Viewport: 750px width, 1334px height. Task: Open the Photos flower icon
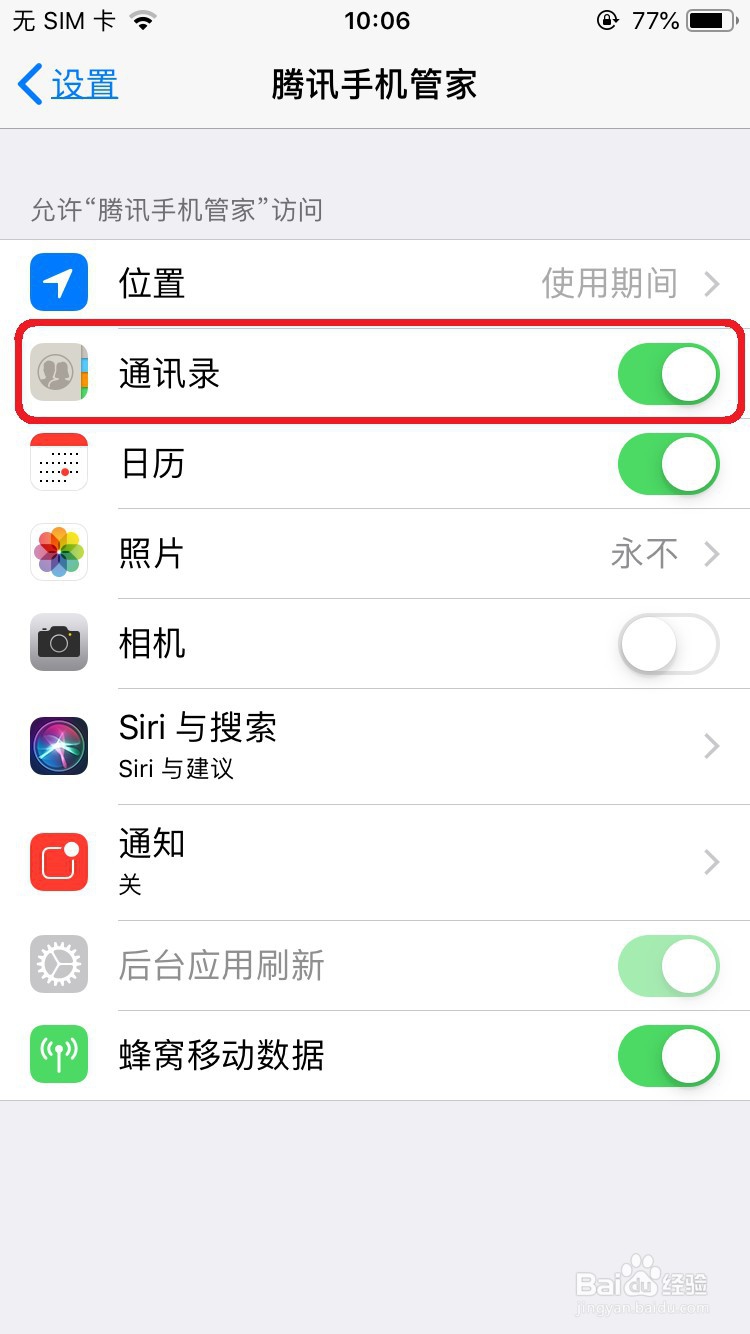click(57, 553)
